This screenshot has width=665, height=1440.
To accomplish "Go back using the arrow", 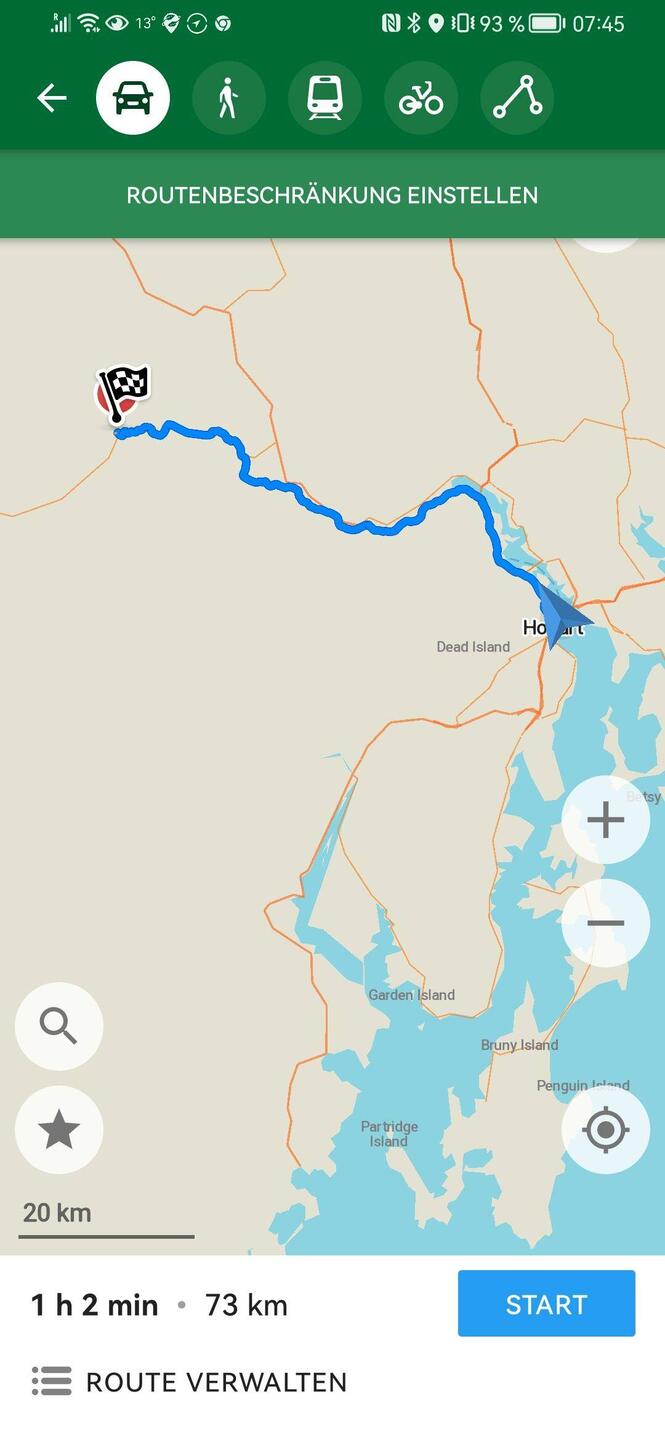I will coord(51,98).
